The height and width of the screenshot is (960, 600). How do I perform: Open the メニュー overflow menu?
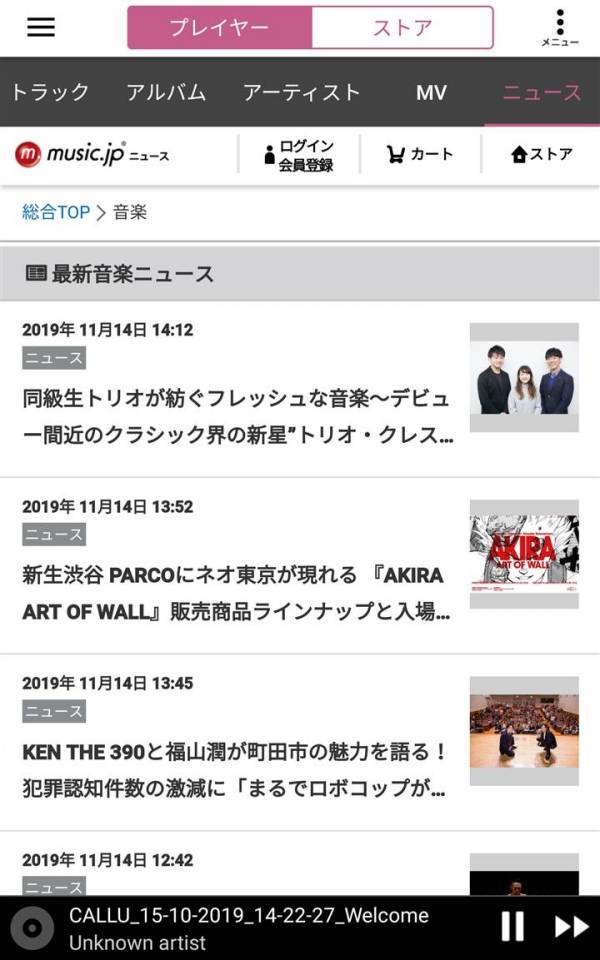point(560,28)
